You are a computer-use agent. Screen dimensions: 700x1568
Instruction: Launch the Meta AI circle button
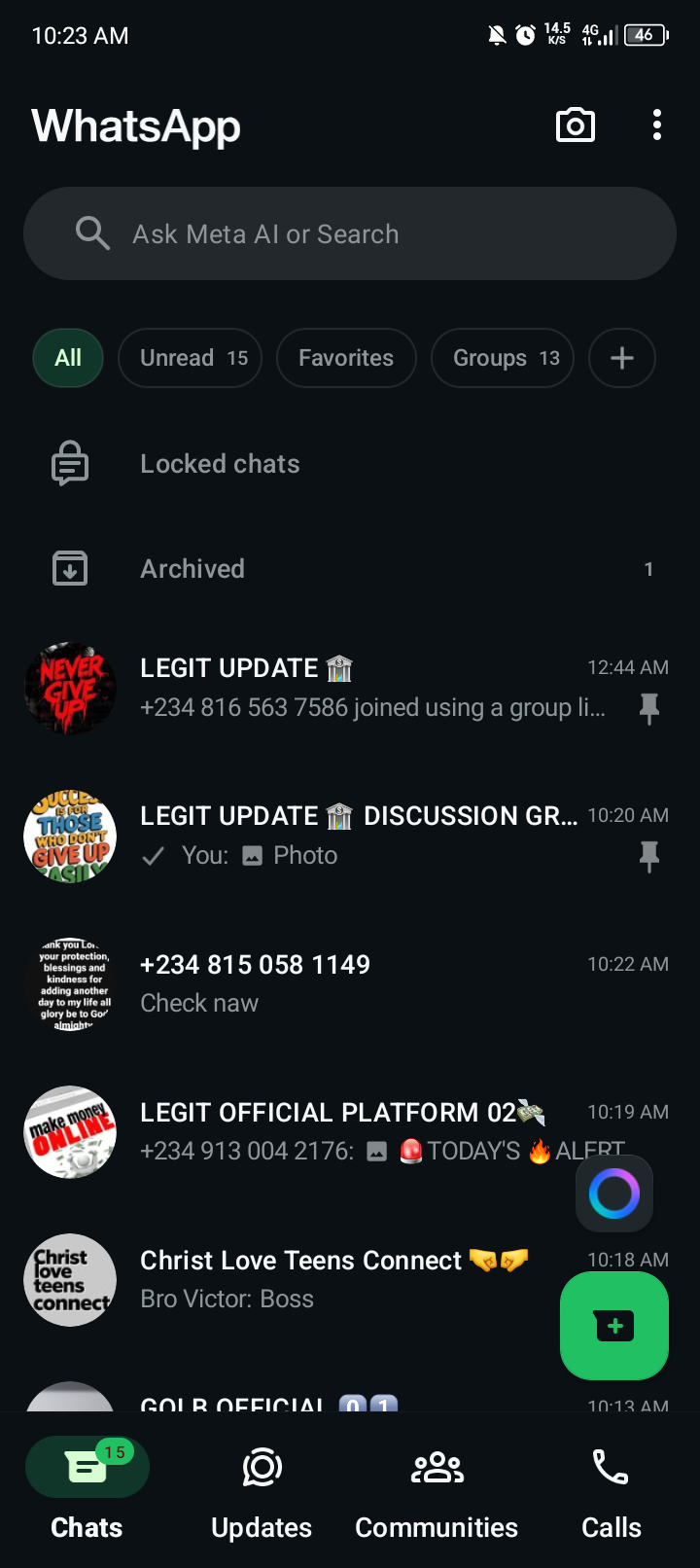(614, 1194)
